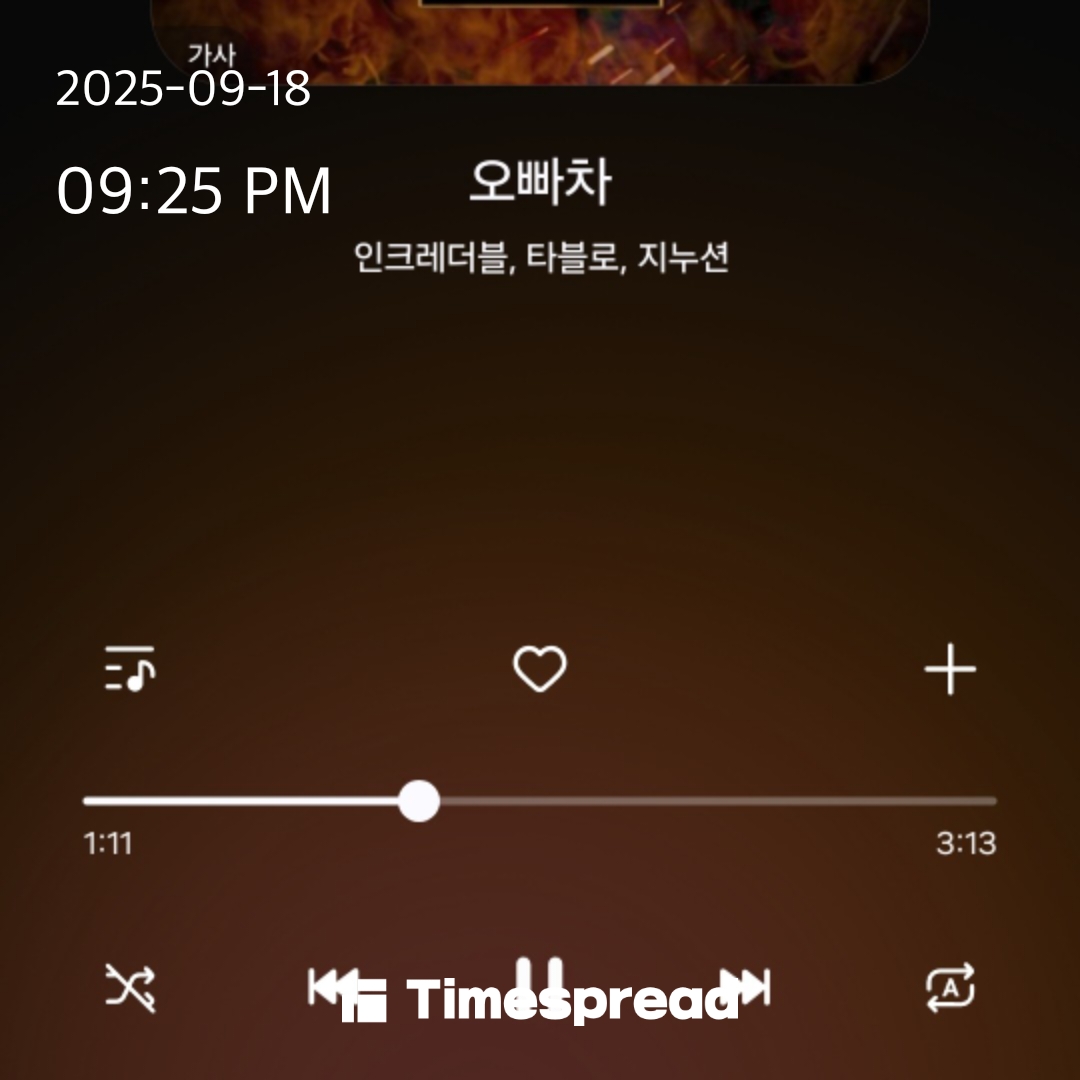Open the current playlist queue

tap(130, 669)
